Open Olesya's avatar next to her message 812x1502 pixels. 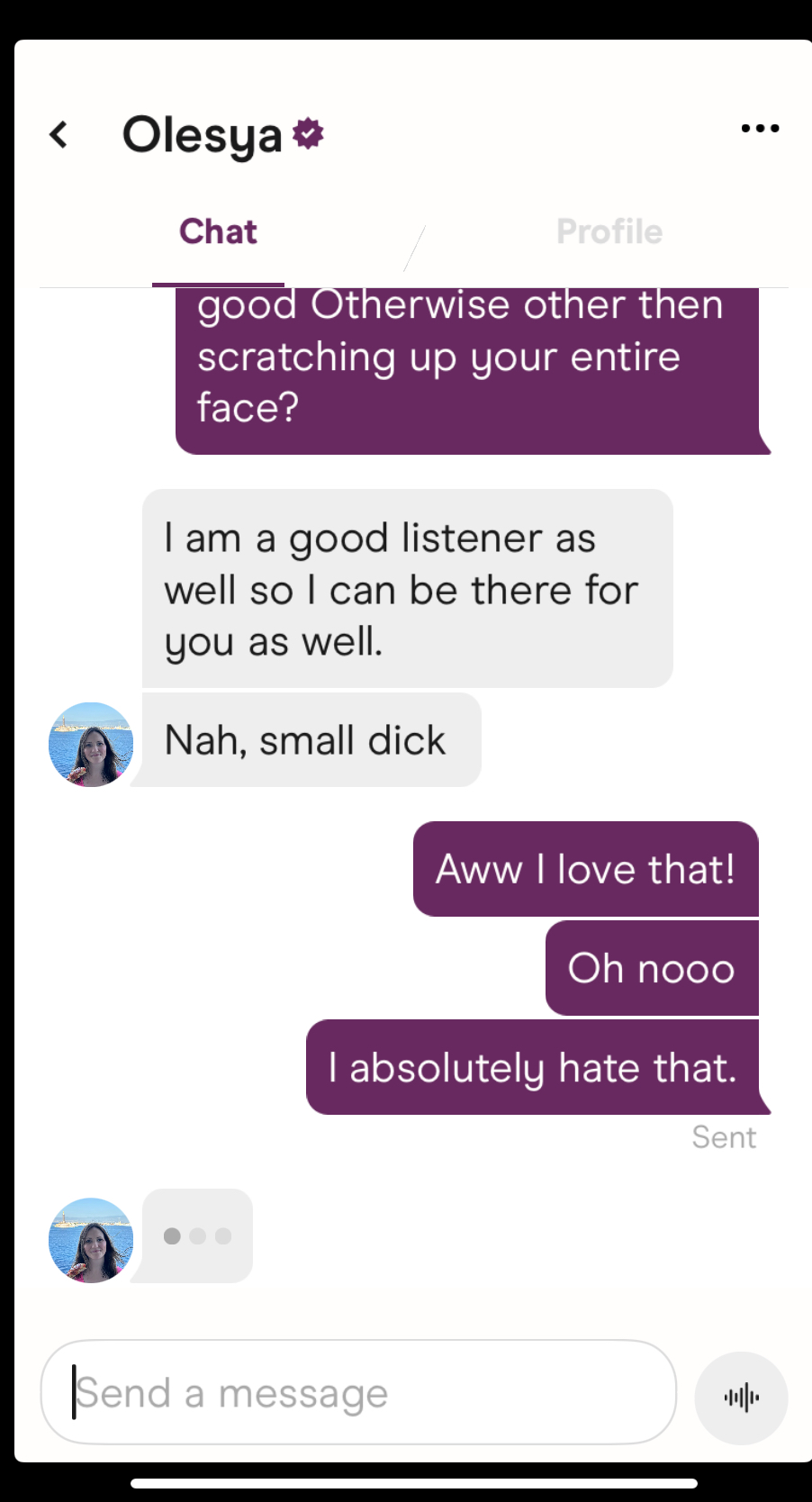point(91,745)
